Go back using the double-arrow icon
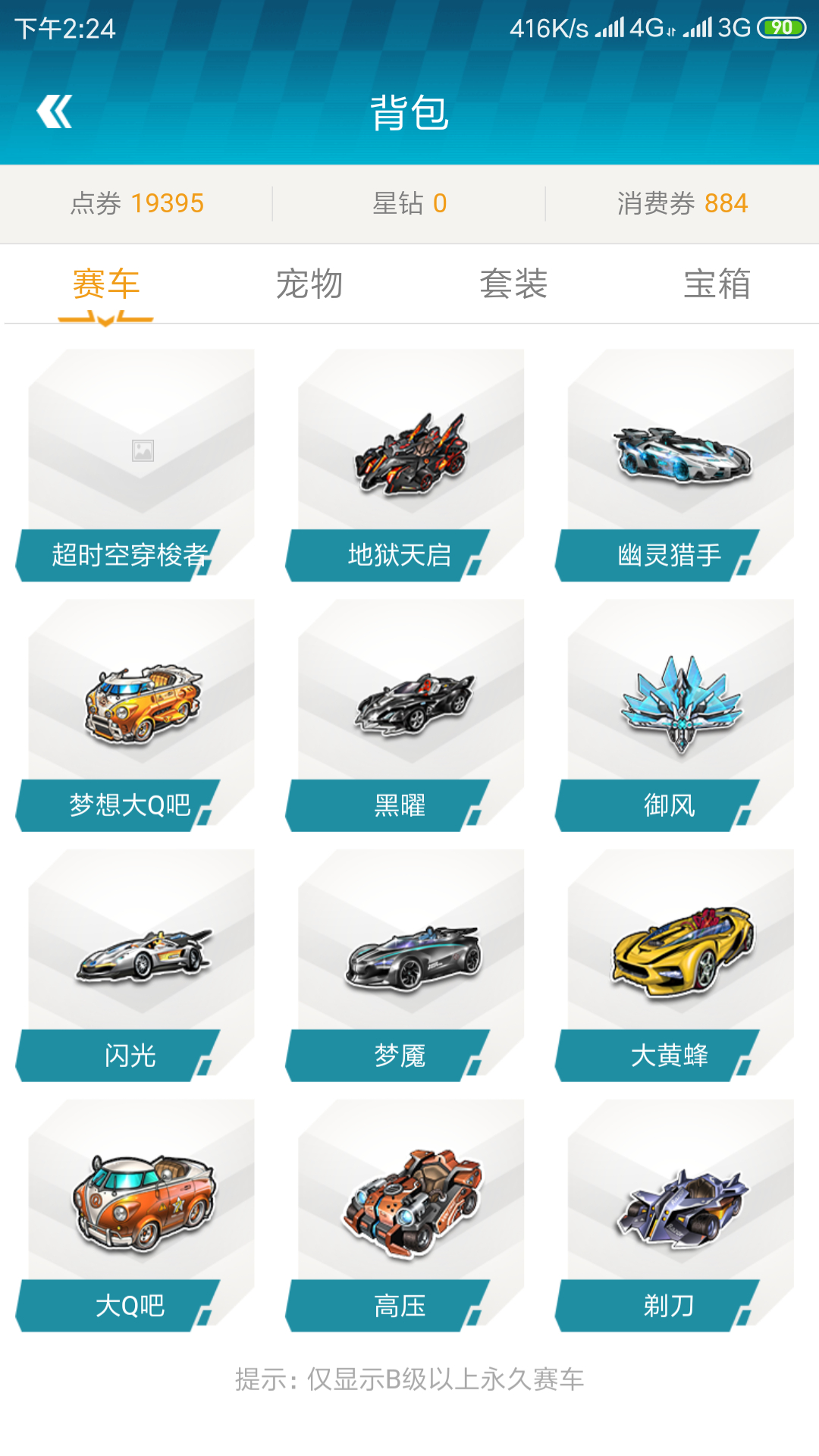819x1456 pixels. 54,112
